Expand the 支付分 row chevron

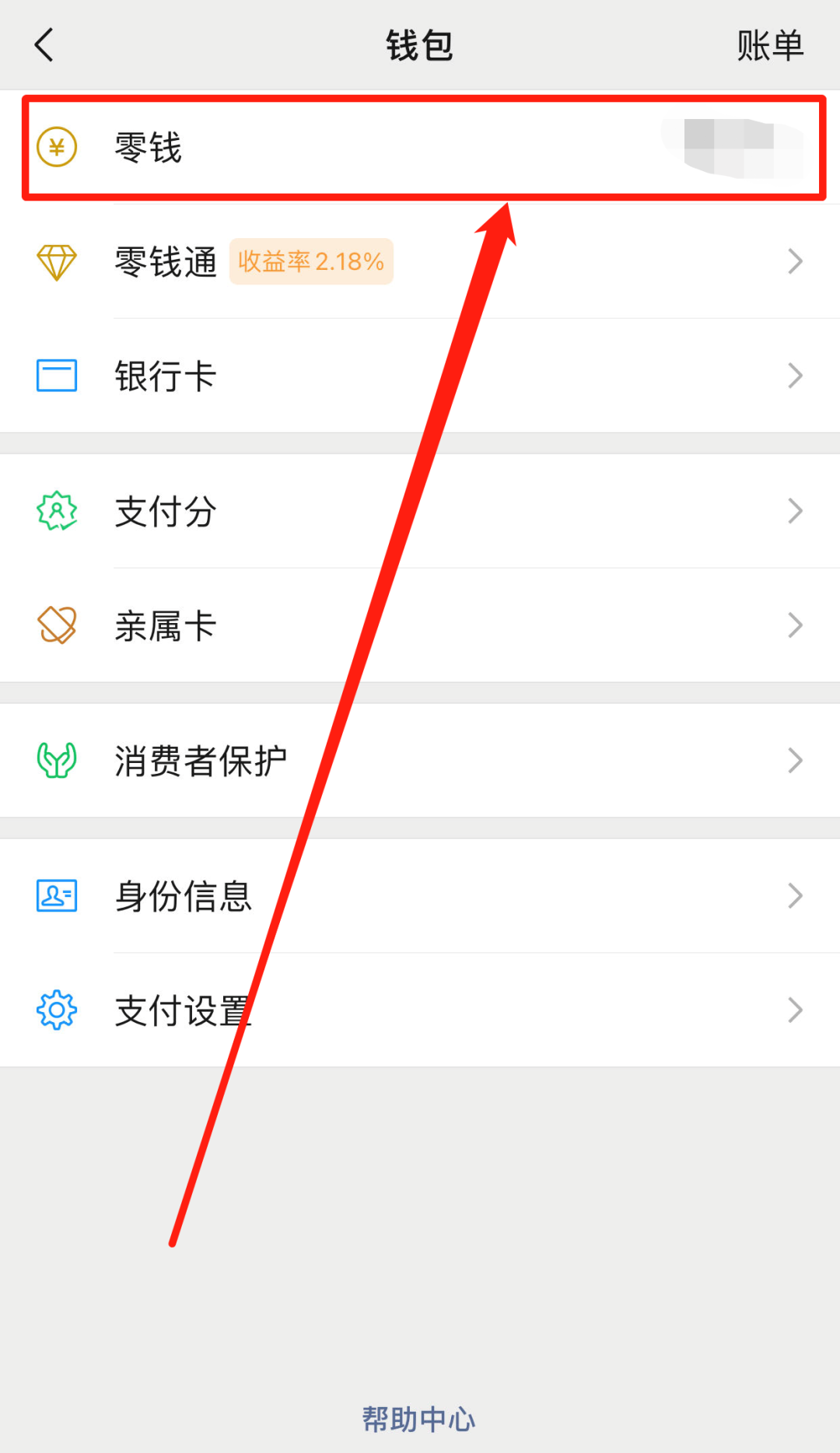pos(795,511)
